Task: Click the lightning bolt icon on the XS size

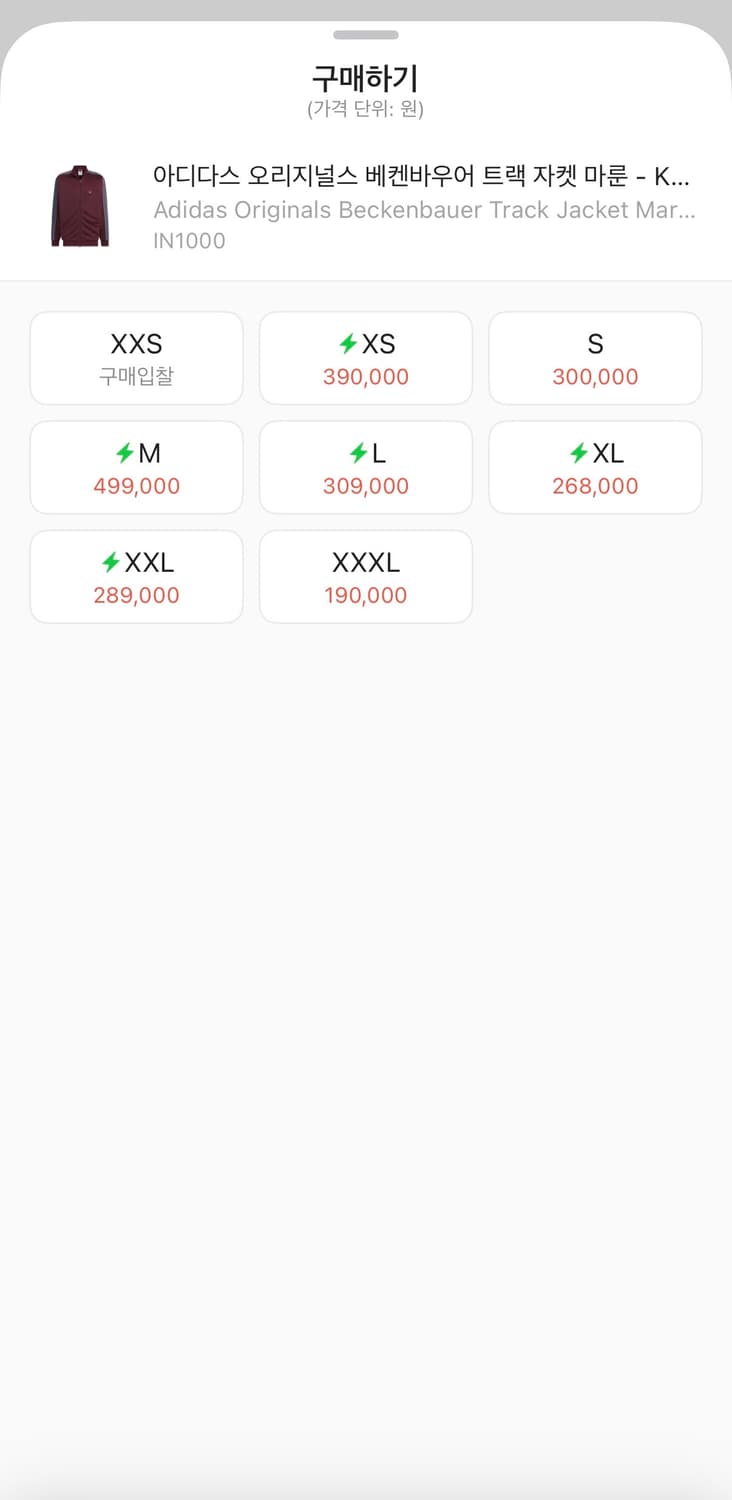Action: pyautogui.click(x=347, y=344)
